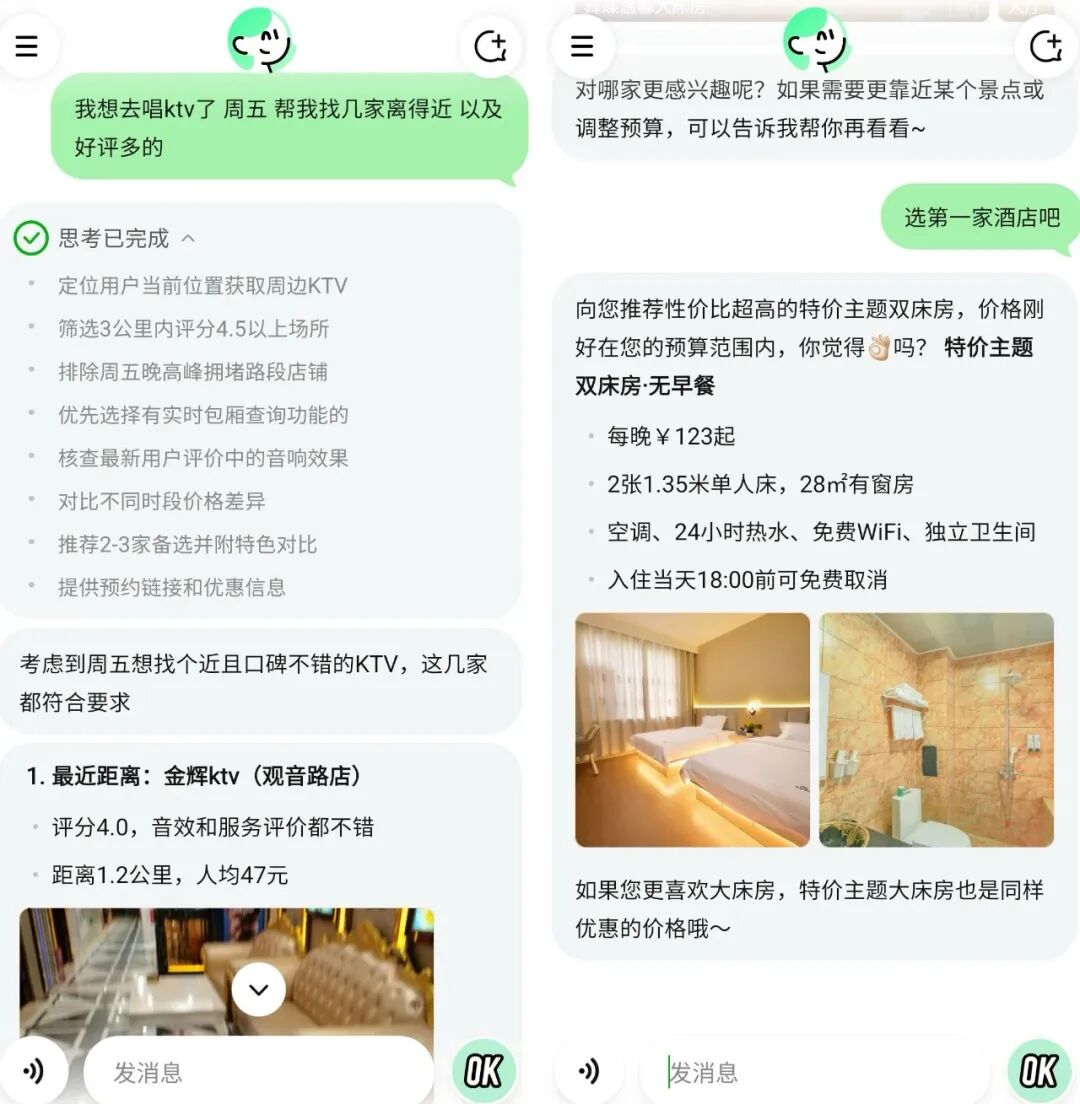Jump to latest message with the down-arrow button
Viewport: 1080px width, 1104px height.
tap(259, 990)
